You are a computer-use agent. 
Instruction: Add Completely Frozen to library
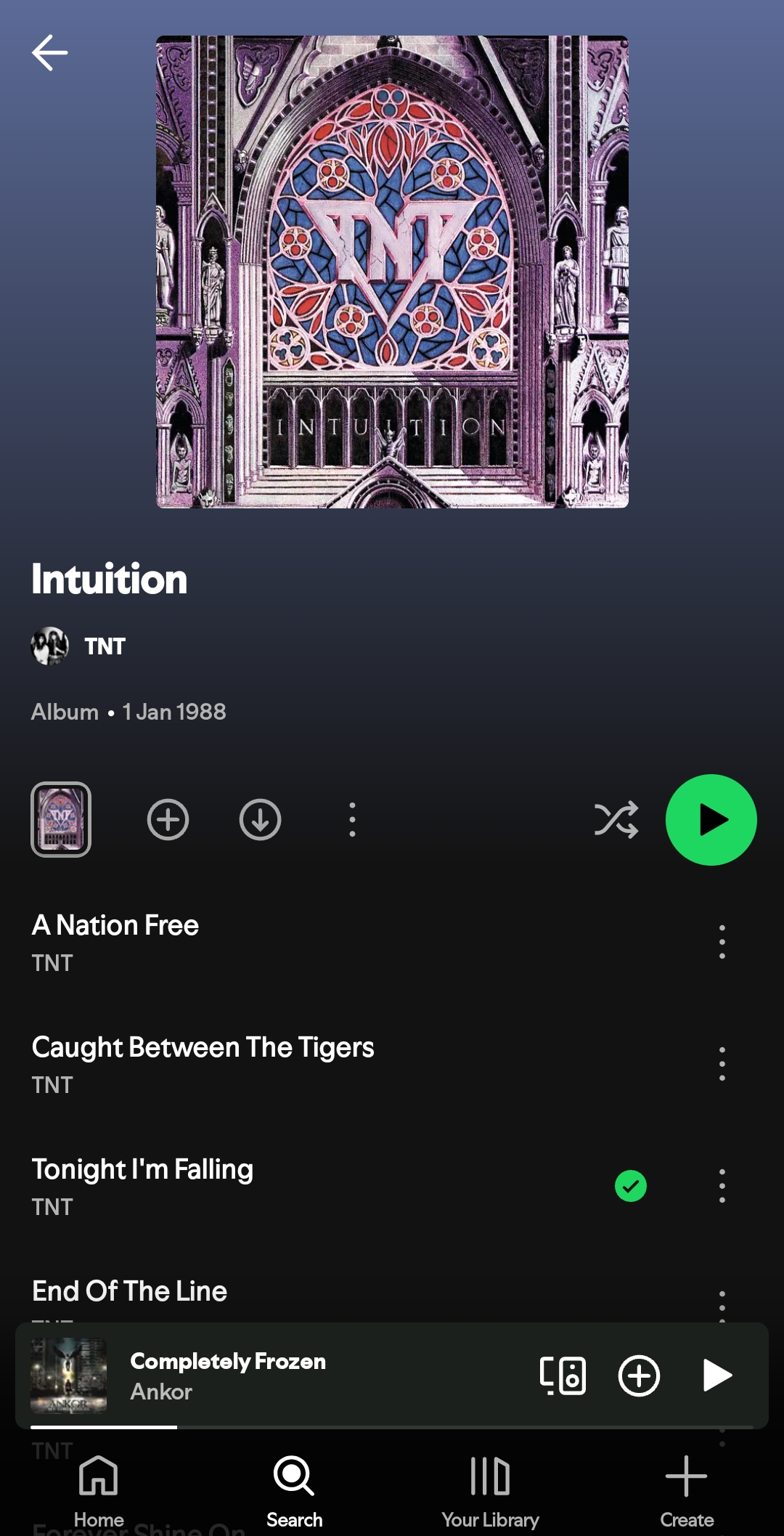coord(639,1376)
